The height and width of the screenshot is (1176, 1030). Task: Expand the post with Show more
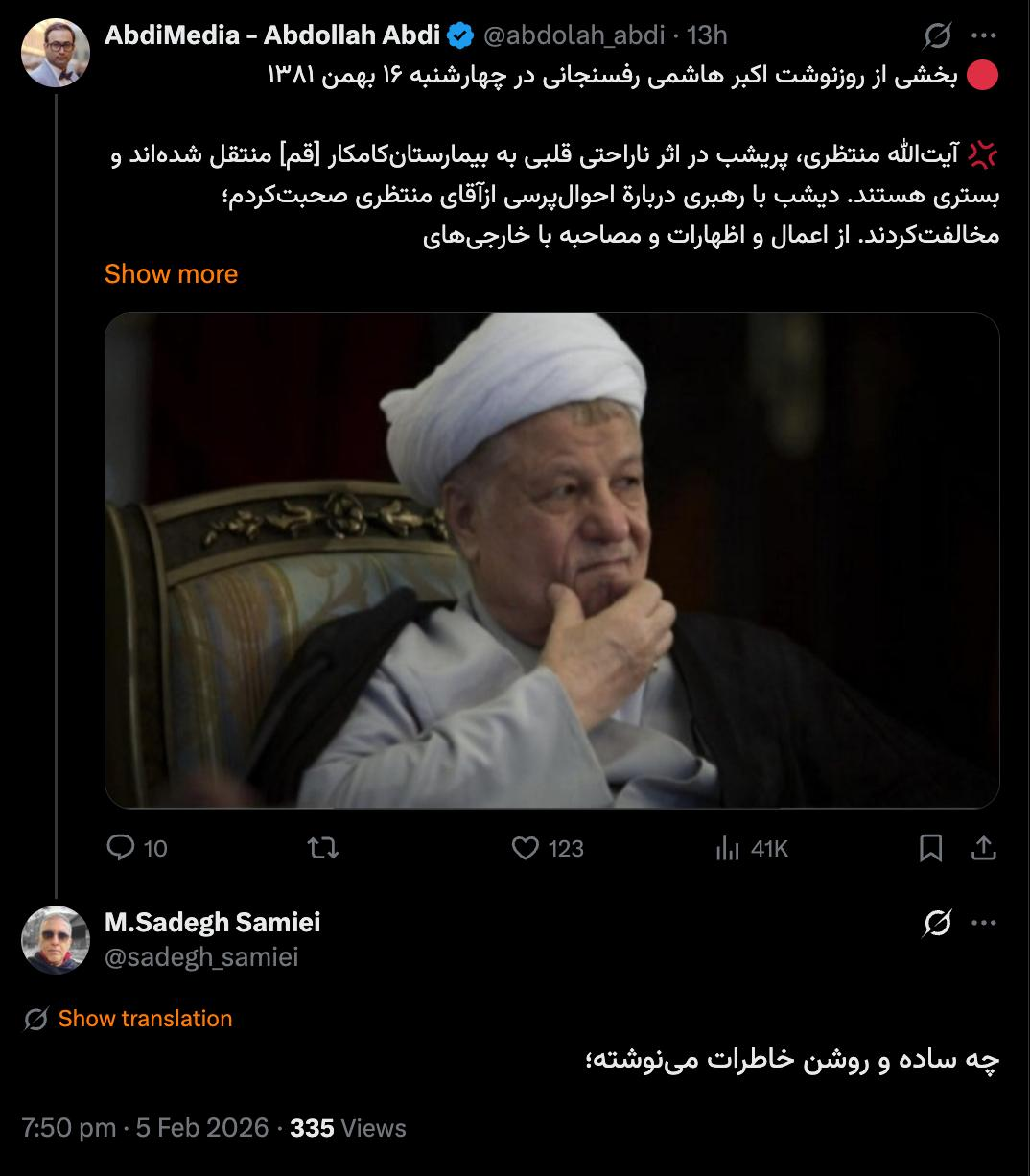click(x=171, y=274)
